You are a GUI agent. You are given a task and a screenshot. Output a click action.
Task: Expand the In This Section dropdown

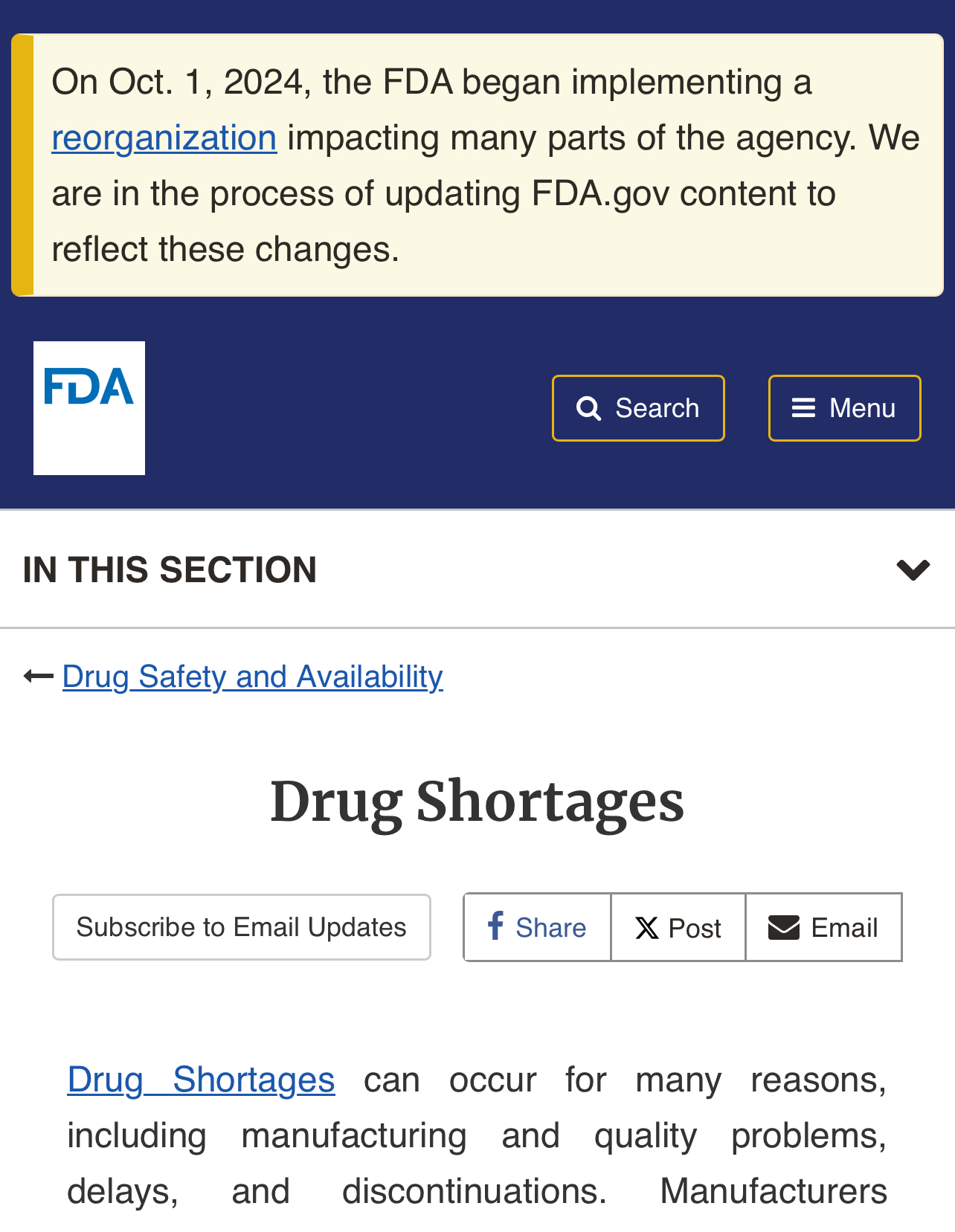coord(913,570)
